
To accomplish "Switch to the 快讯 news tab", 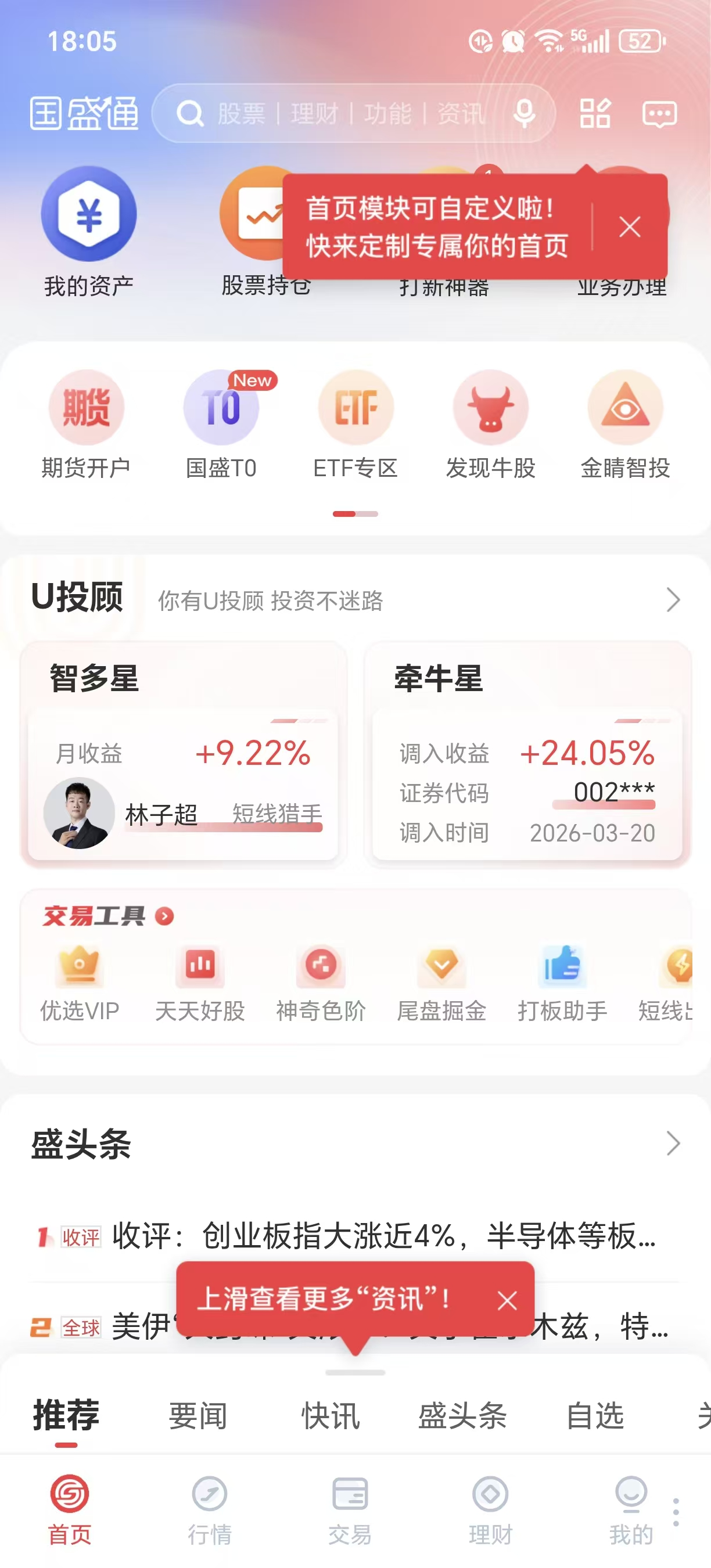I will [x=331, y=1416].
